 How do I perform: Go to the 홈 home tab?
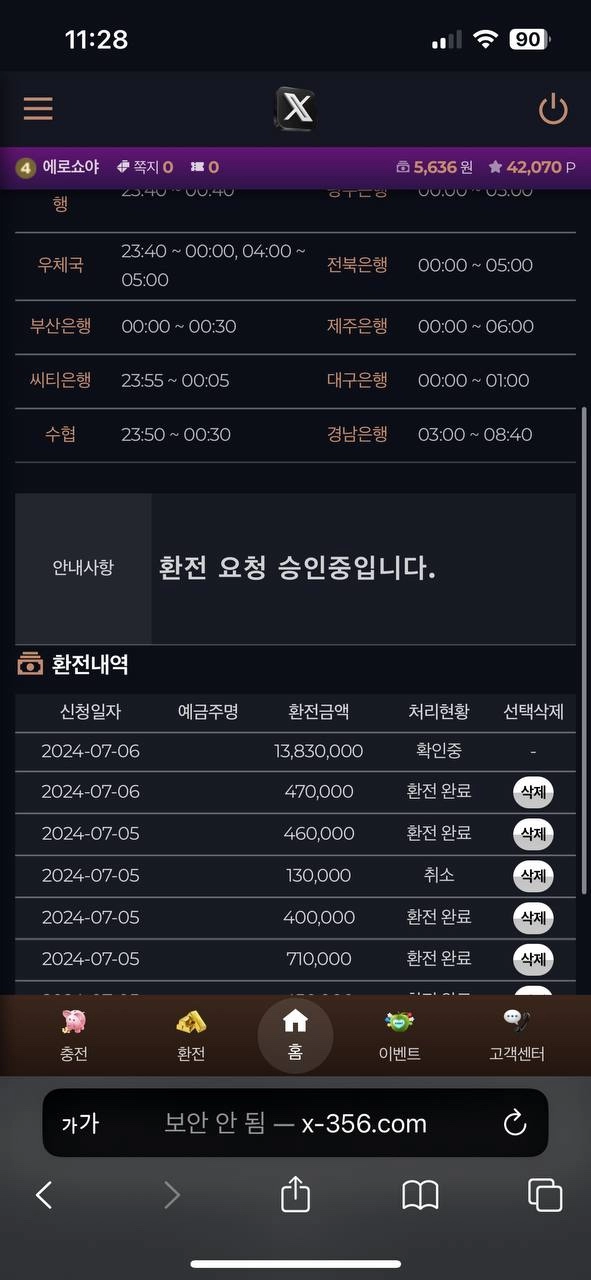[x=295, y=1035]
